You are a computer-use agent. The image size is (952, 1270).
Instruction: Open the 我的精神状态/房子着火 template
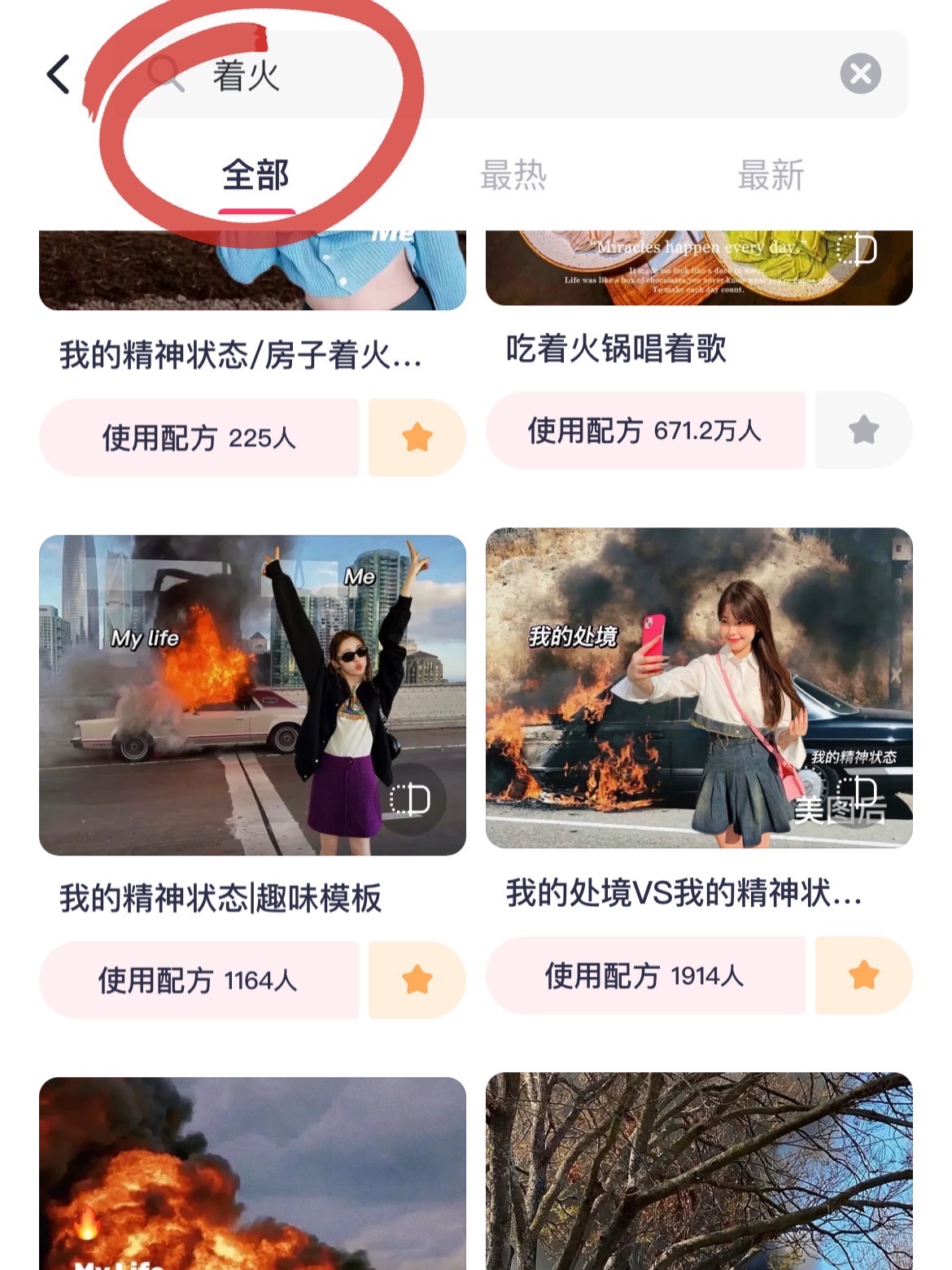click(252, 270)
